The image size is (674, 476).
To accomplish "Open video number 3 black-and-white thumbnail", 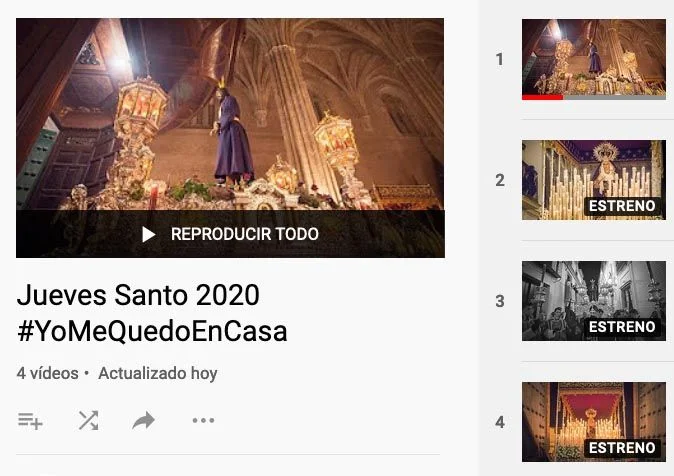I will click(593, 301).
